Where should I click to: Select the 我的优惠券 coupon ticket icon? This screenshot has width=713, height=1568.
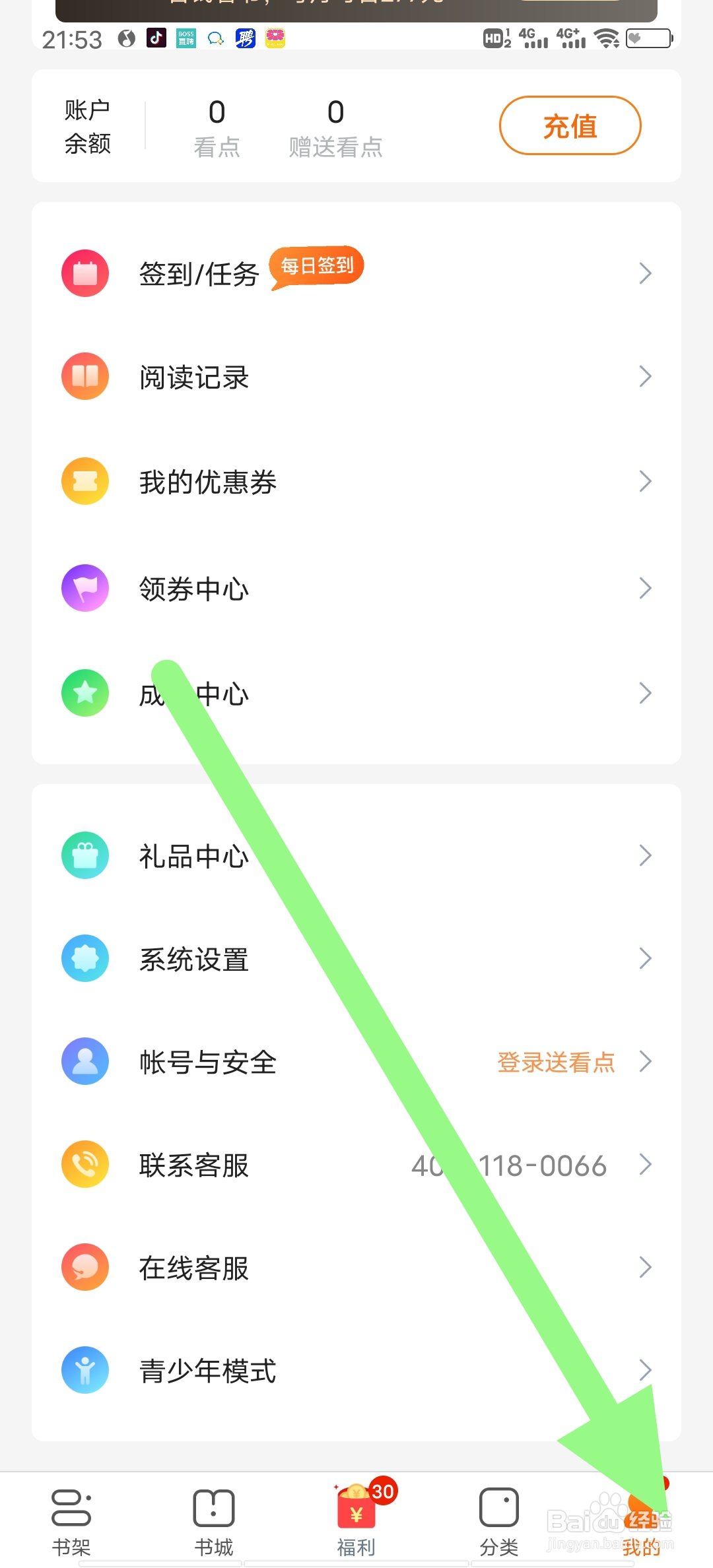pyautogui.click(x=85, y=481)
